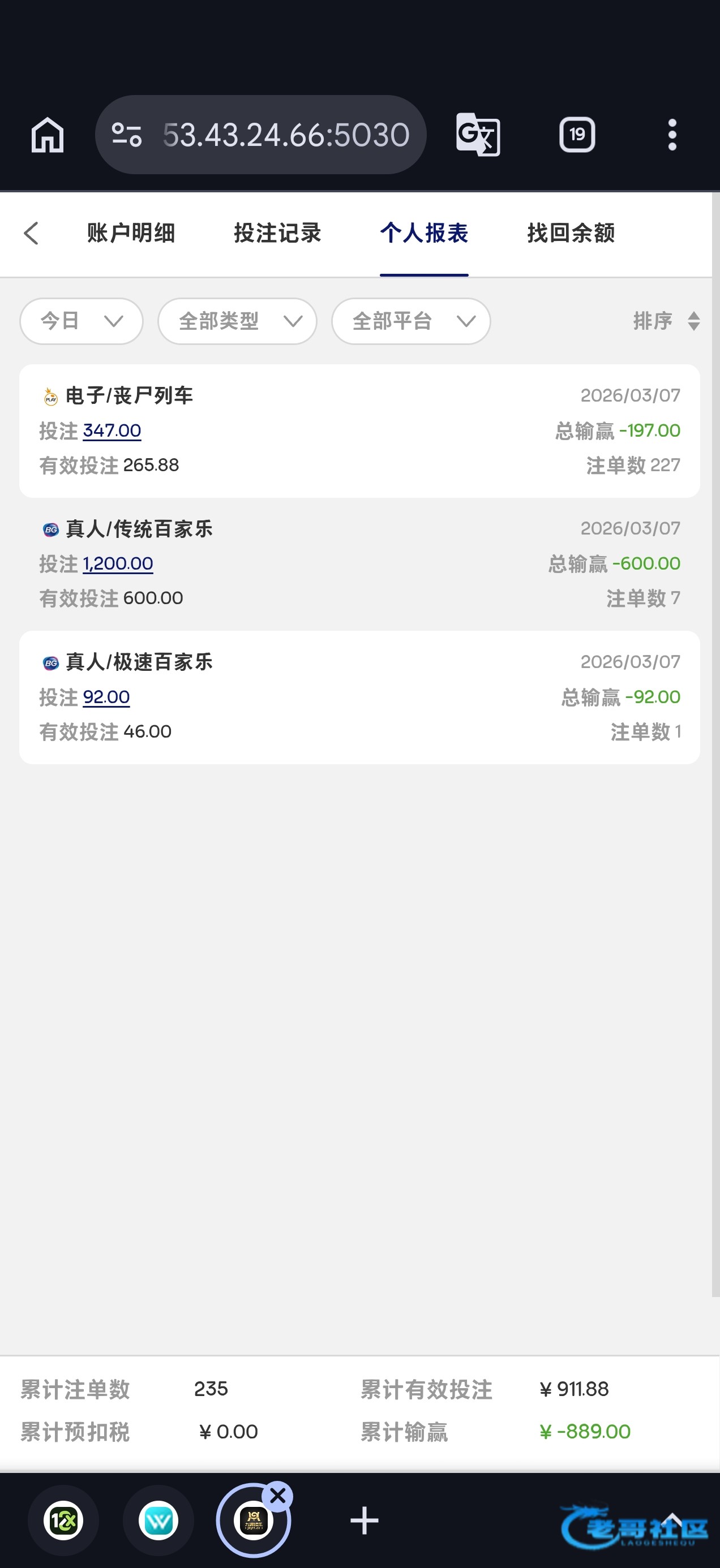Expand the 全部平台 platform dropdown
Image resolution: width=720 pixels, height=1568 pixels.
[x=410, y=321]
